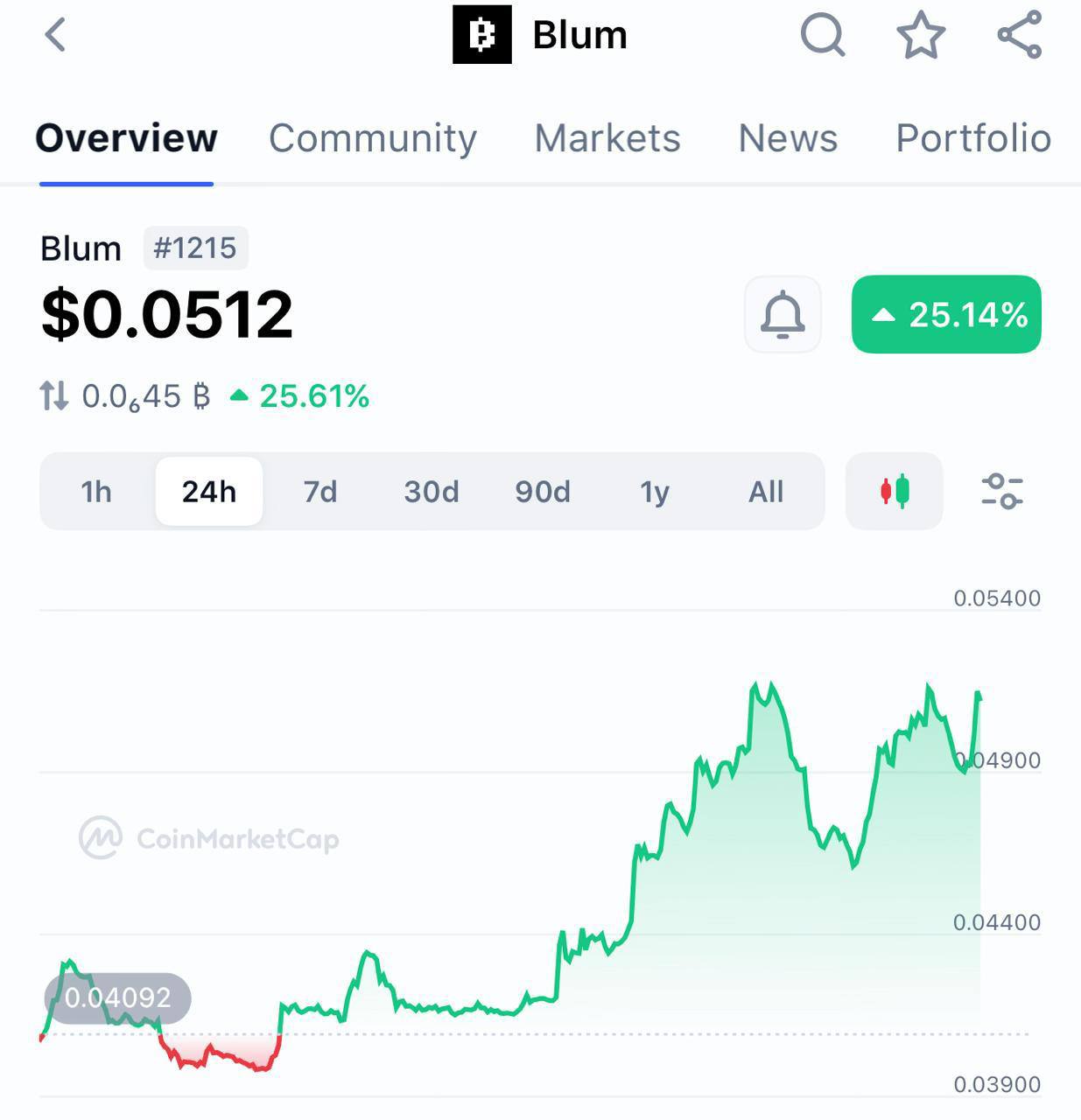Tap the 25.14% change badge
The image size is (1081, 1120).
[946, 314]
